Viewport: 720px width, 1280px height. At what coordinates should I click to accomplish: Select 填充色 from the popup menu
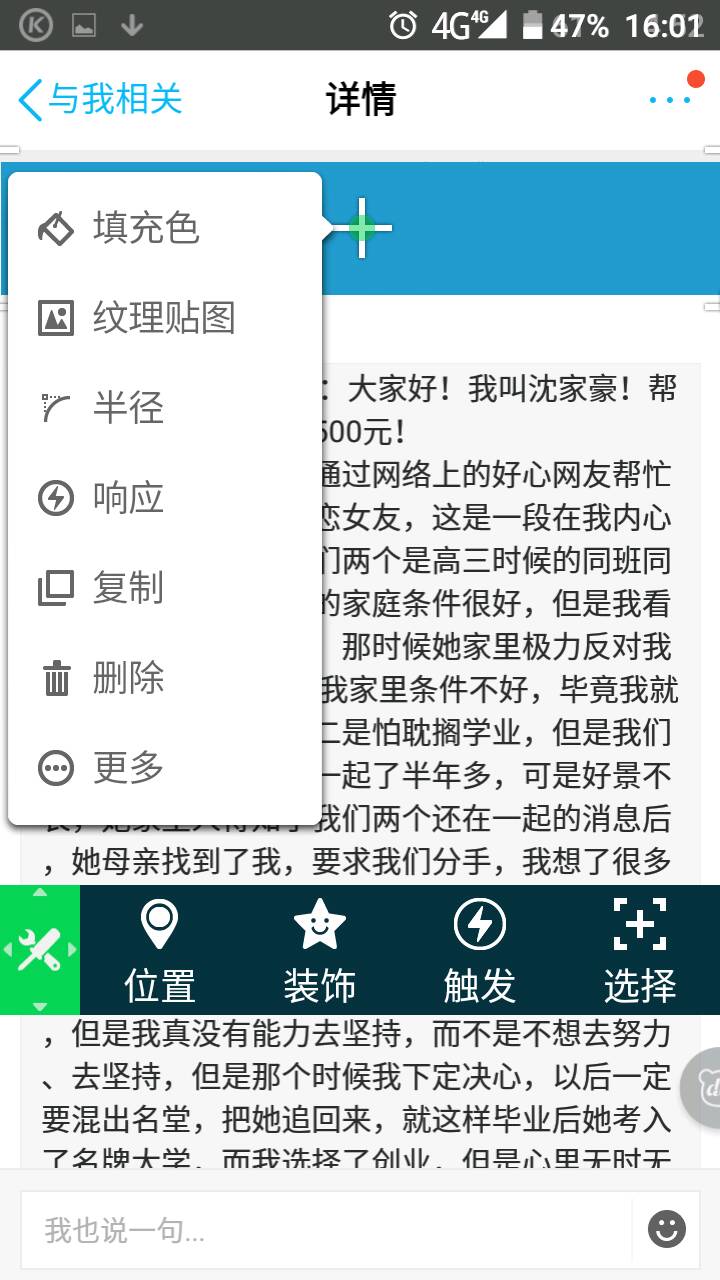click(x=146, y=228)
